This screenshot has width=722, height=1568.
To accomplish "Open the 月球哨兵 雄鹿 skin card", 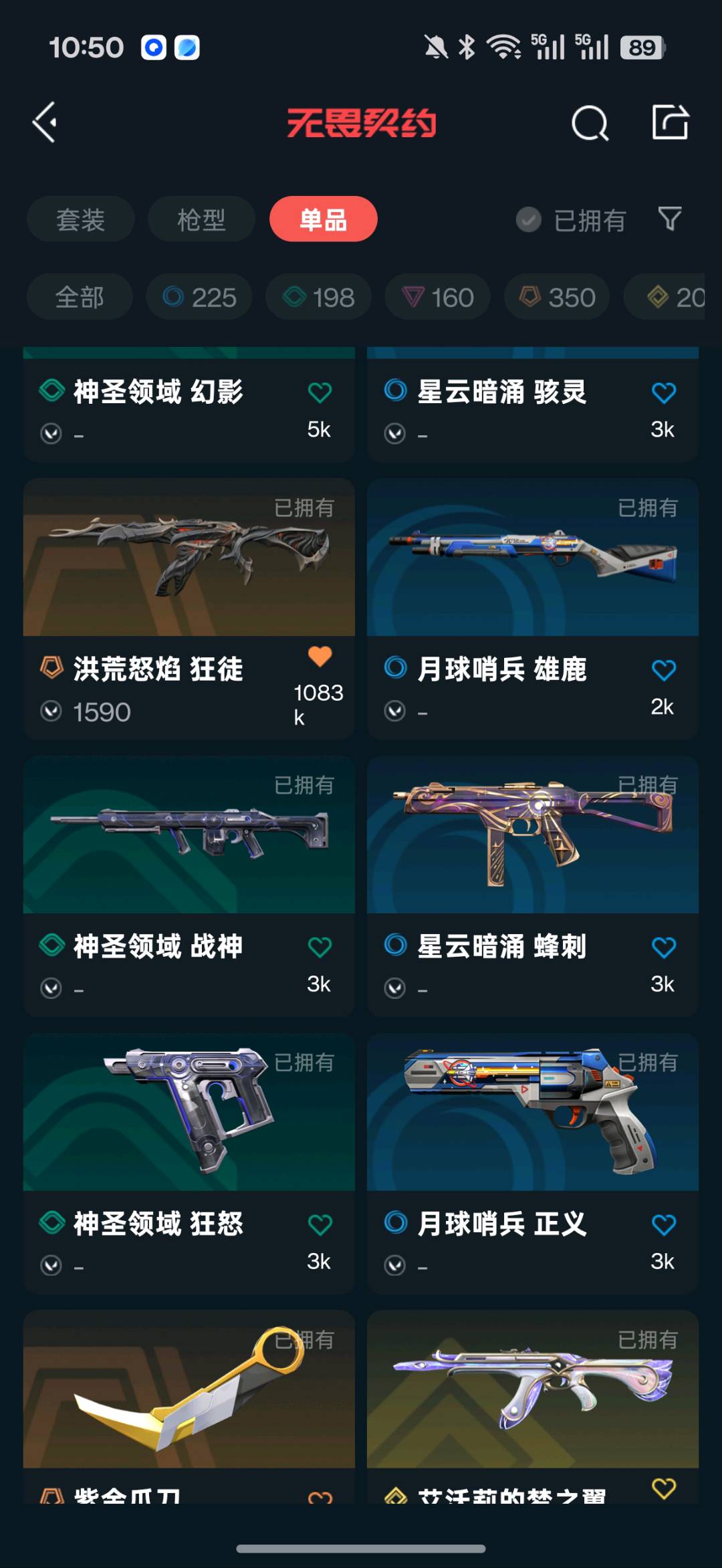I will (x=533, y=608).
